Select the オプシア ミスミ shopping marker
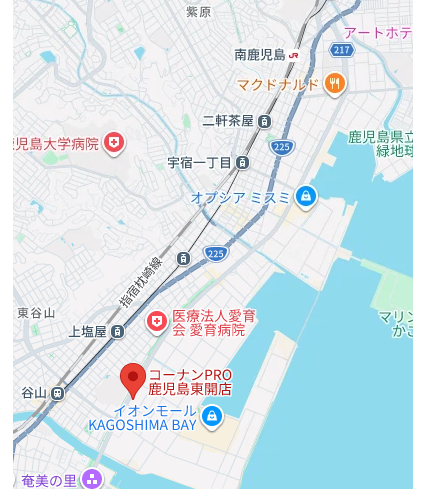Viewport: 424px width, 491px height. (306, 197)
